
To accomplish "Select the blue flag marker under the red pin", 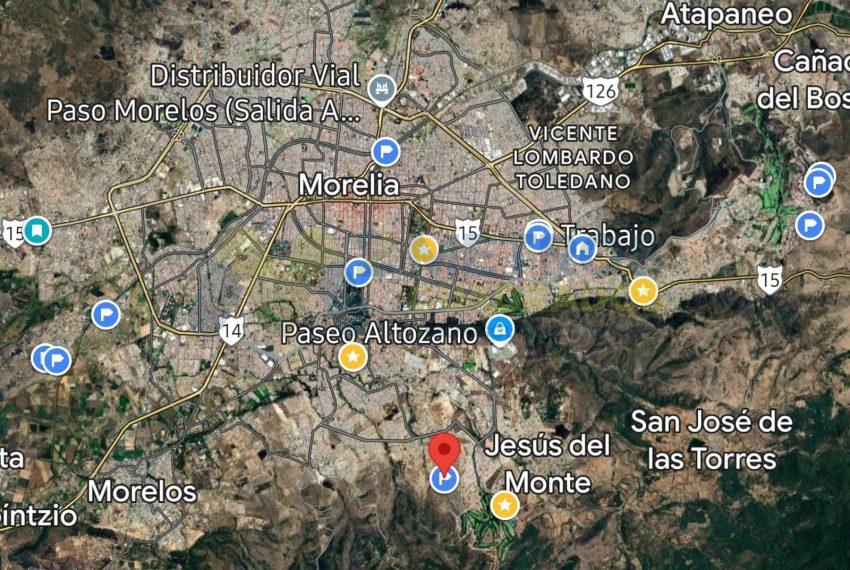I will tap(444, 479).
